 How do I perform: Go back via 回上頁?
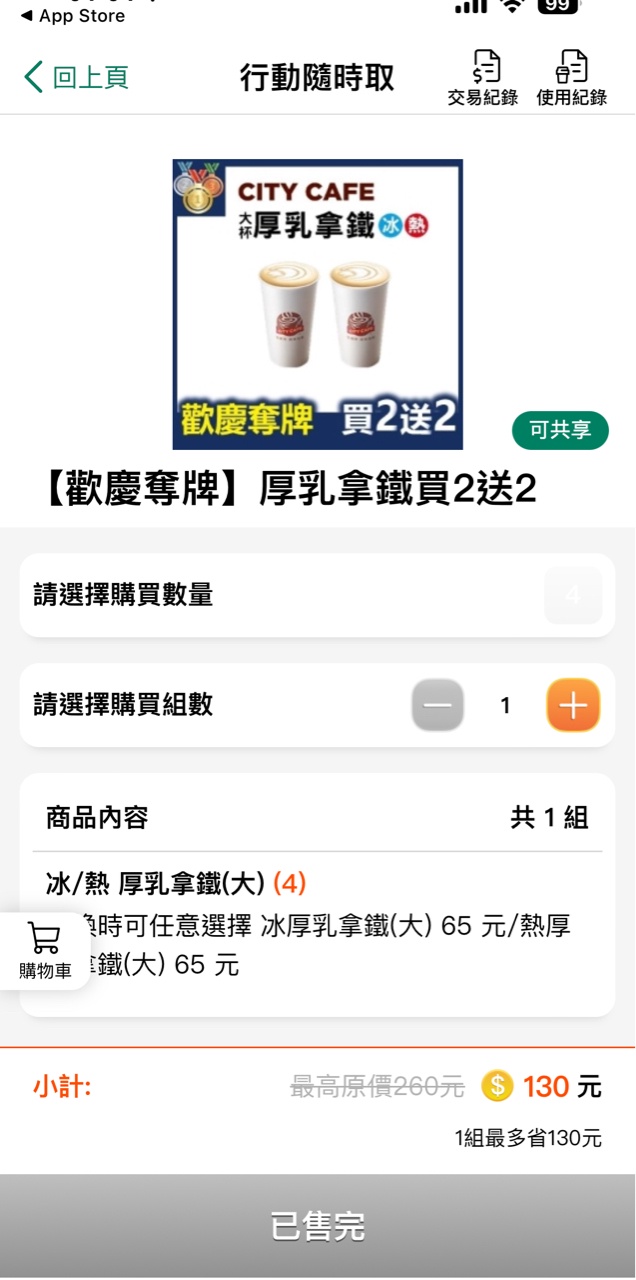tap(76, 77)
